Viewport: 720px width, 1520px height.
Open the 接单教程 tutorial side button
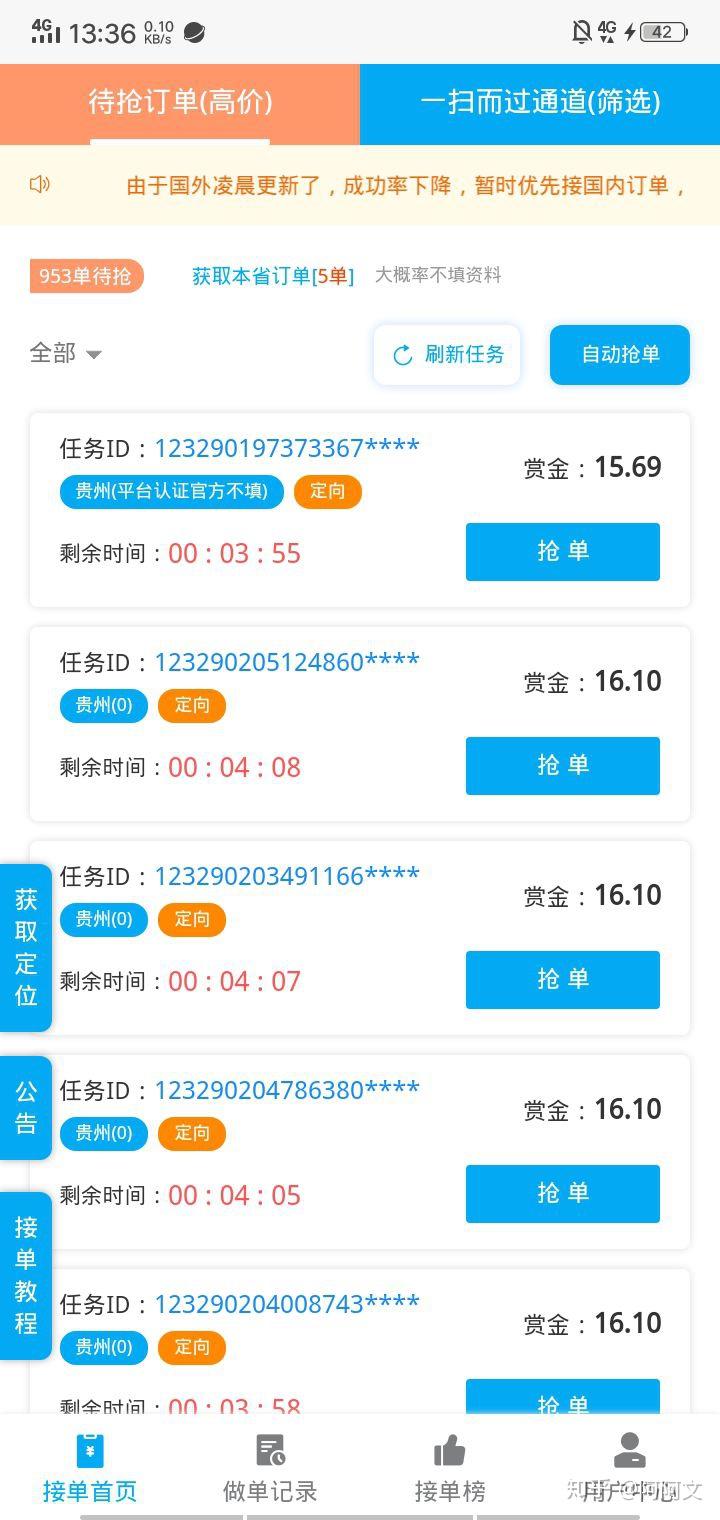(x=26, y=1275)
